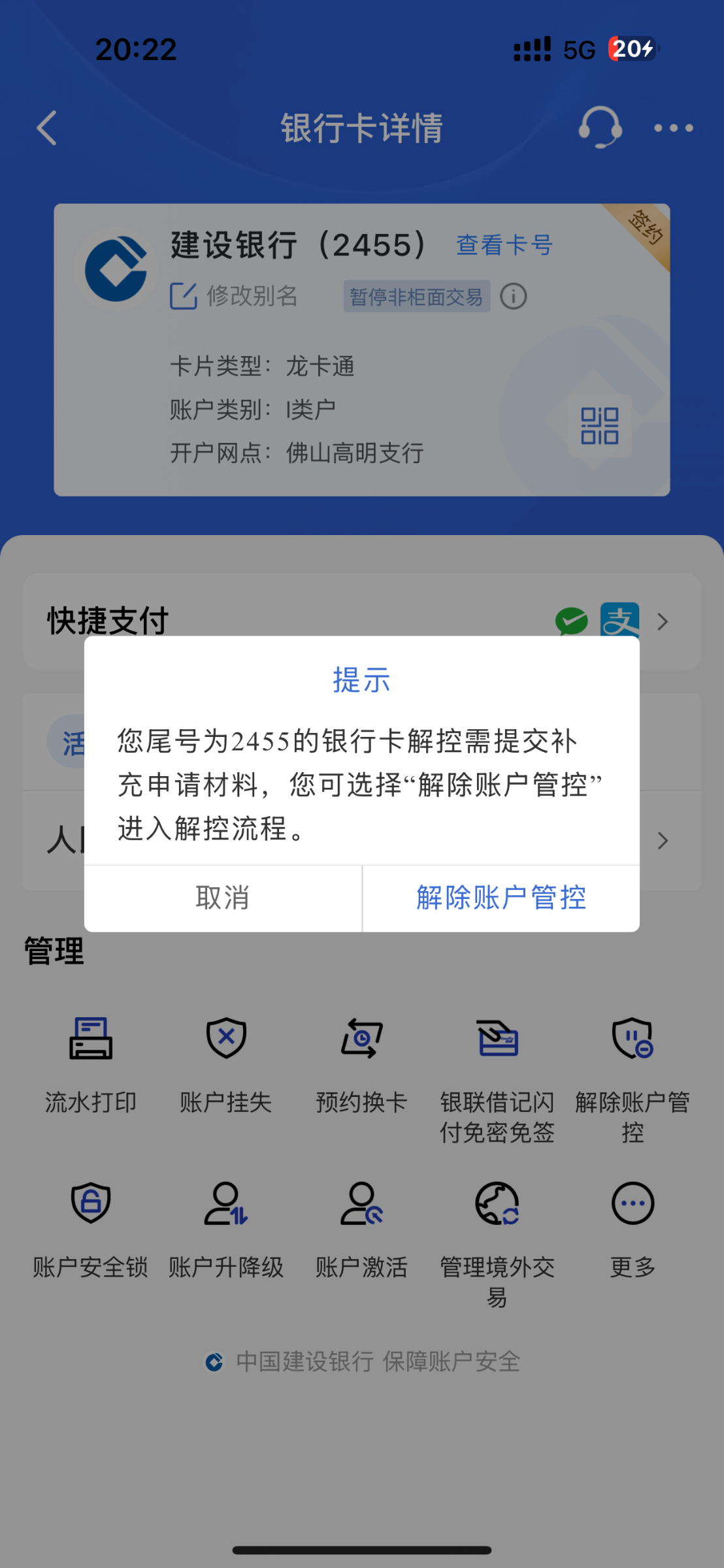The width and height of the screenshot is (724, 1568).
Task: Tap 查看卡号 to view card number
Action: [504, 245]
